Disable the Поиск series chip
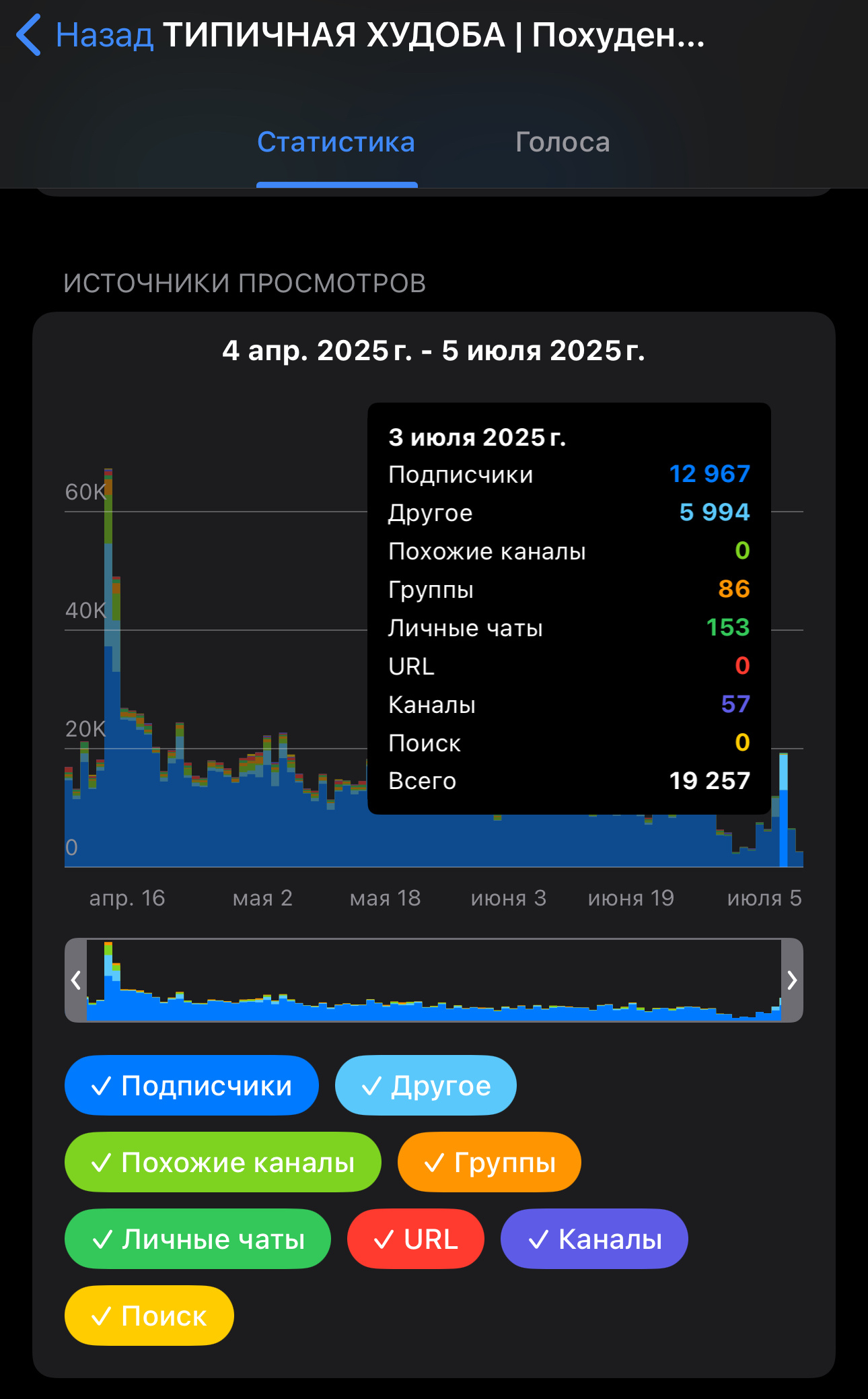This screenshot has height=1399, width=868. (149, 1316)
